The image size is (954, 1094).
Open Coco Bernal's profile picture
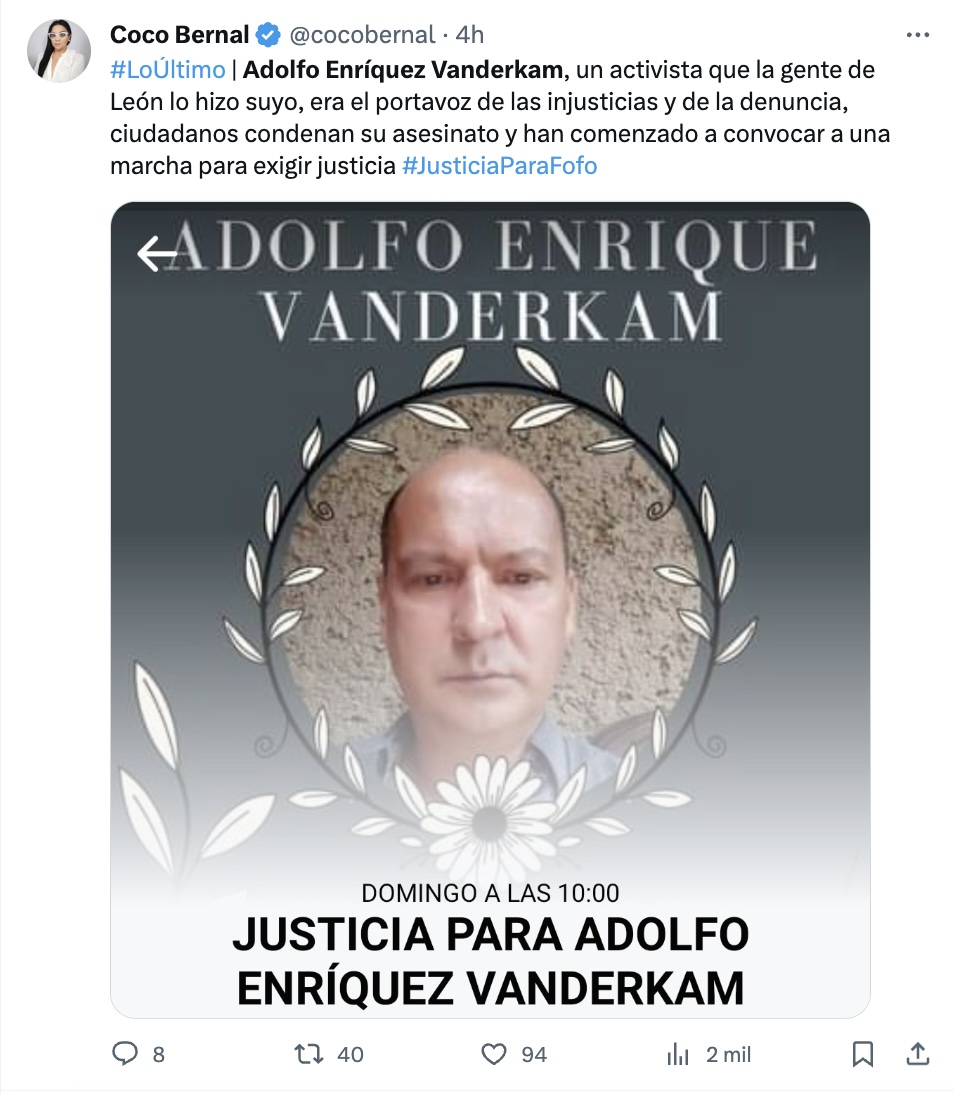[59, 50]
